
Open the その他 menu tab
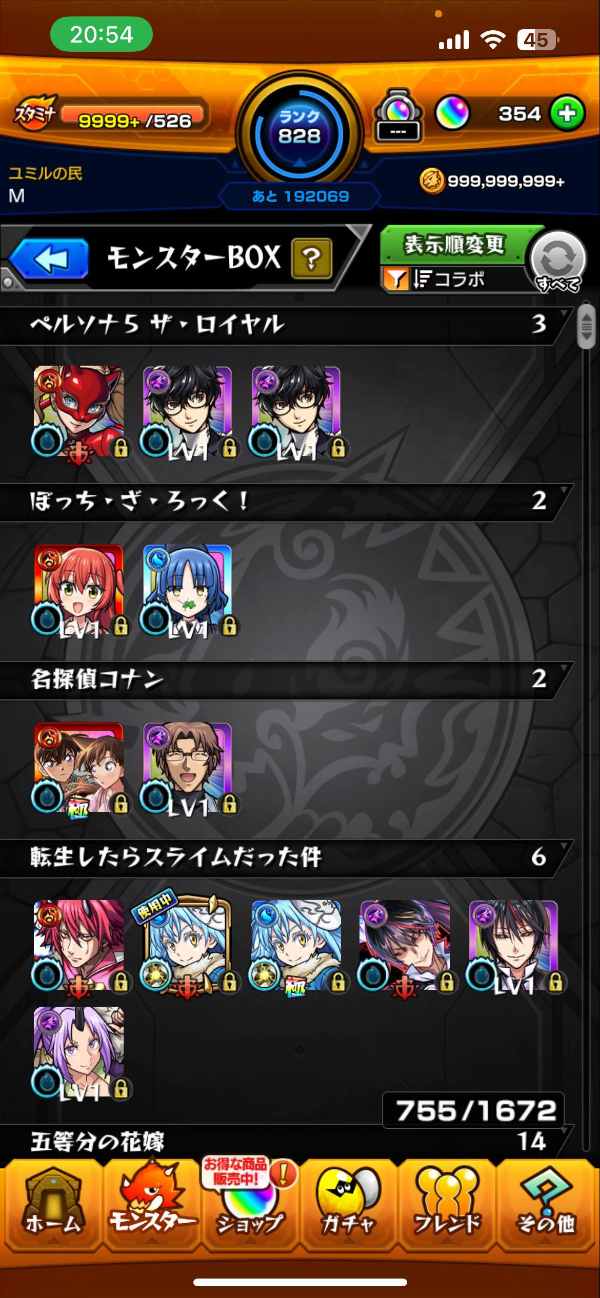coord(548,1207)
